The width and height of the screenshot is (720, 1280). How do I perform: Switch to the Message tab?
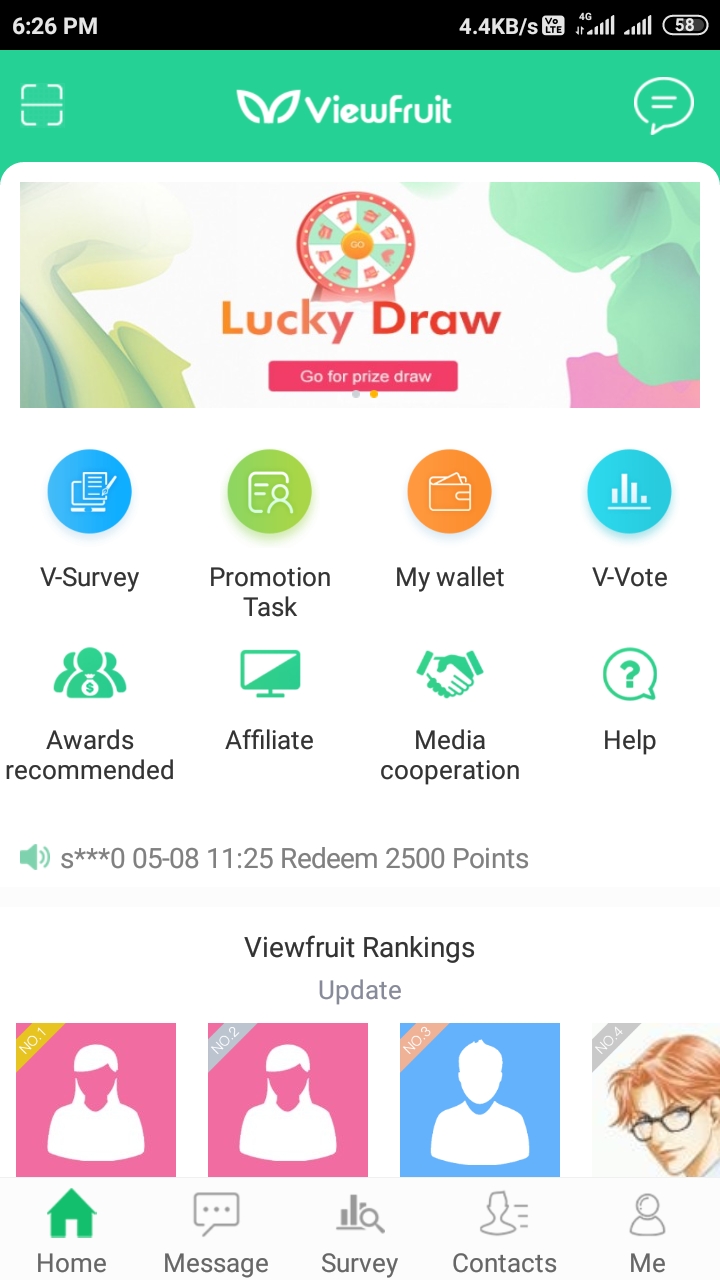(x=216, y=1232)
